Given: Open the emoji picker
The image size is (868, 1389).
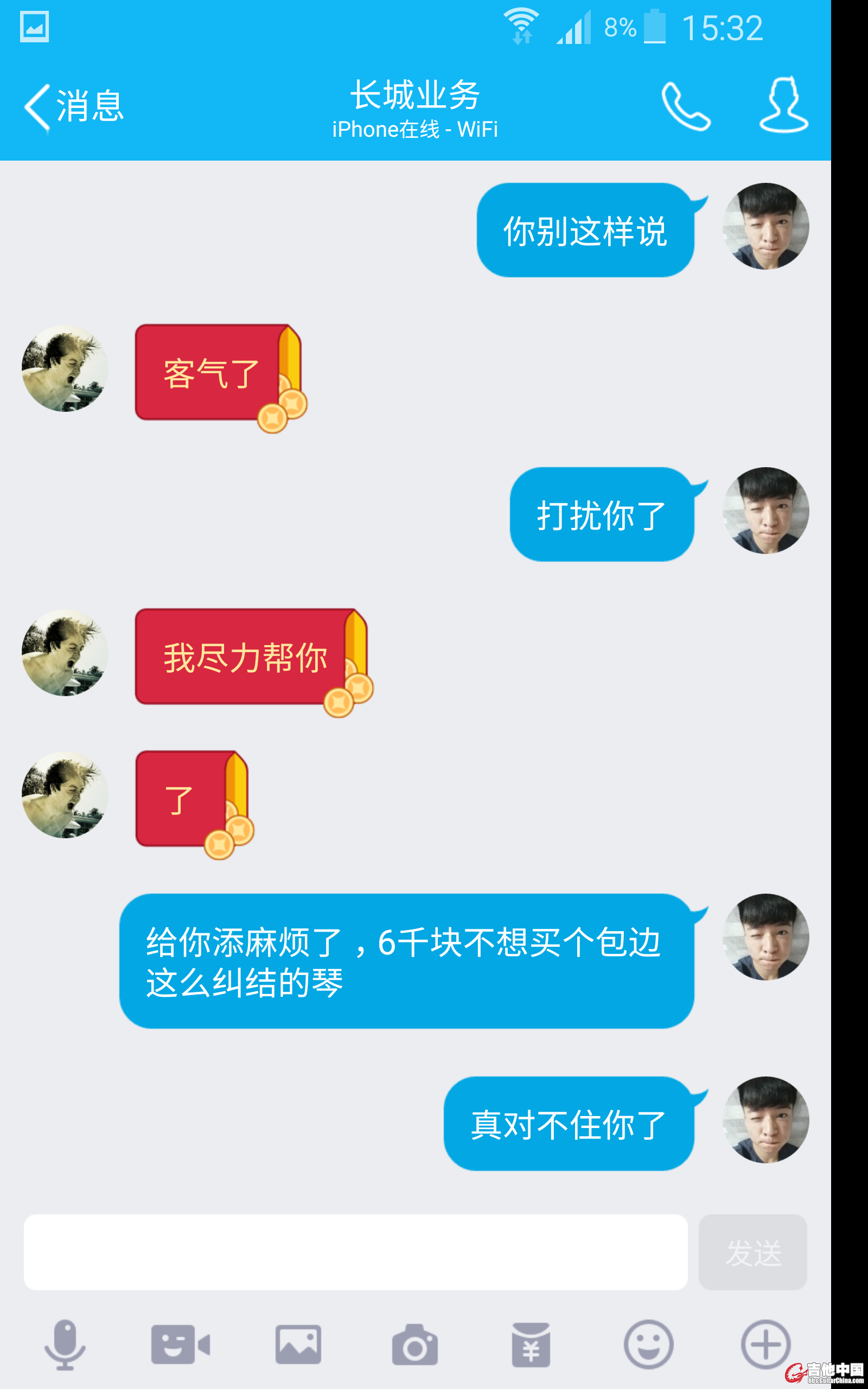Looking at the screenshot, I should pyautogui.click(x=648, y=1344).
